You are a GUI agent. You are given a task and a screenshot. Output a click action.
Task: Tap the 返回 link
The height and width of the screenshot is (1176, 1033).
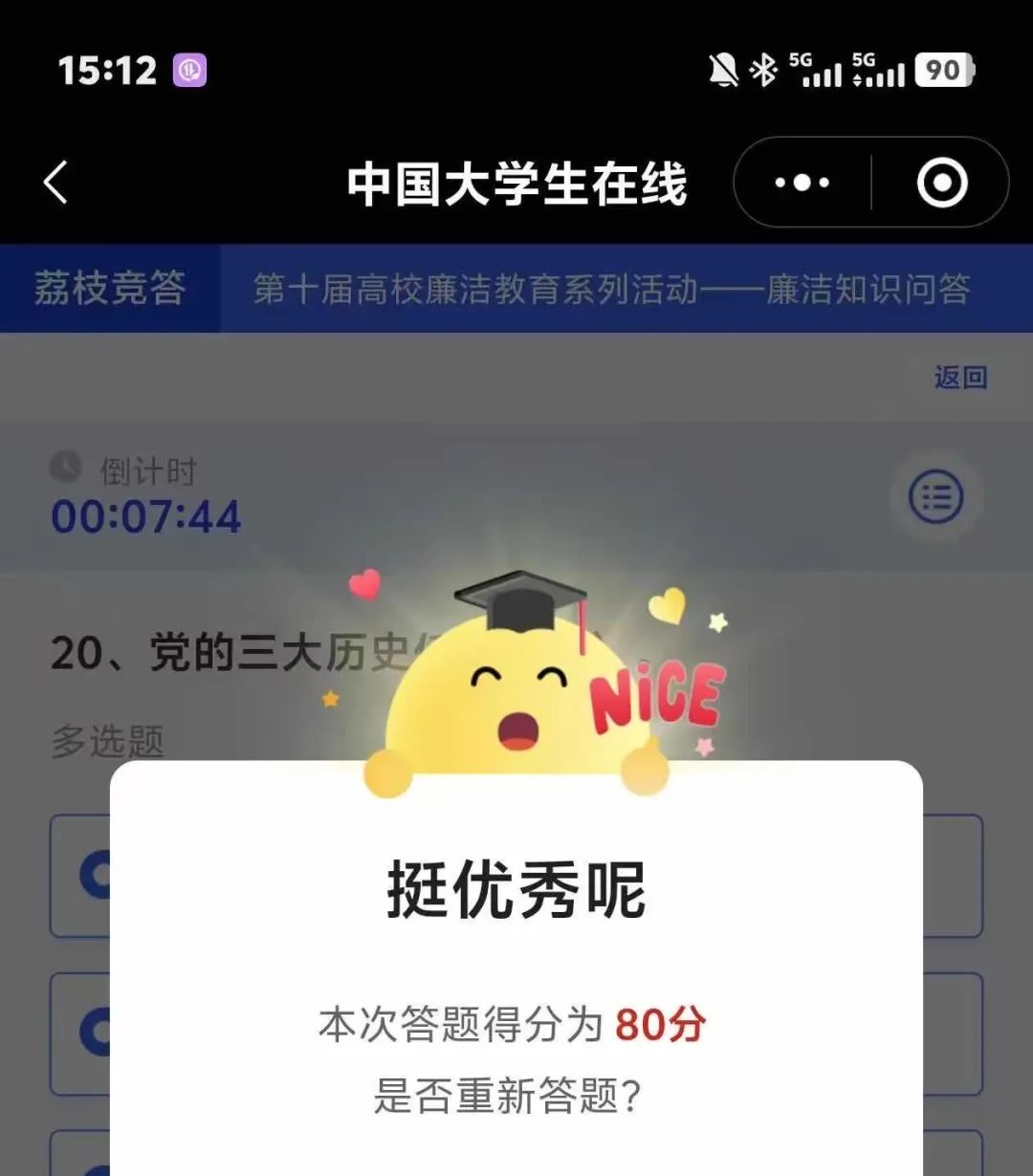[959, 377]
